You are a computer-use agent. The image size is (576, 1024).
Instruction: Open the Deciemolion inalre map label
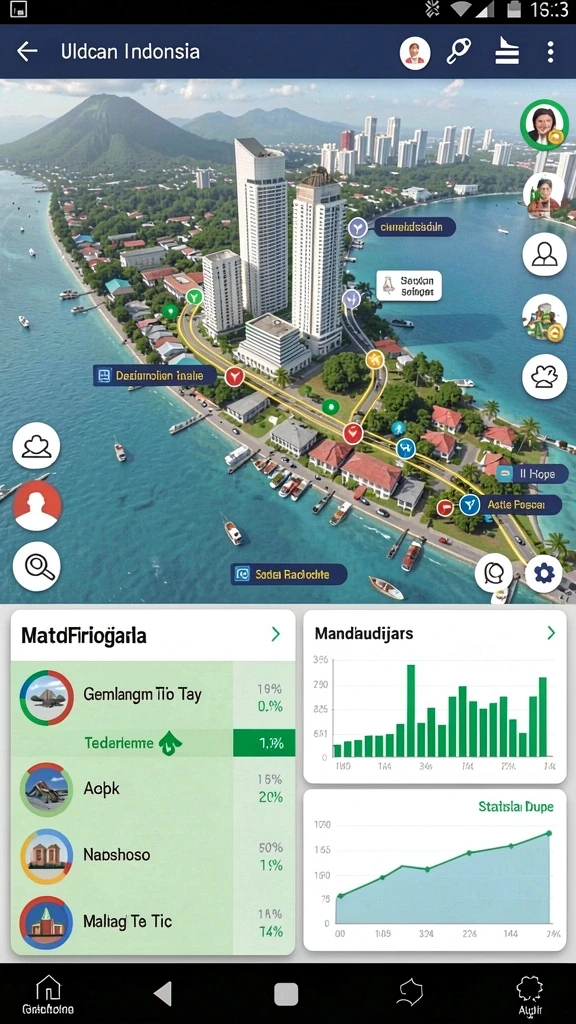pos(155,376)
